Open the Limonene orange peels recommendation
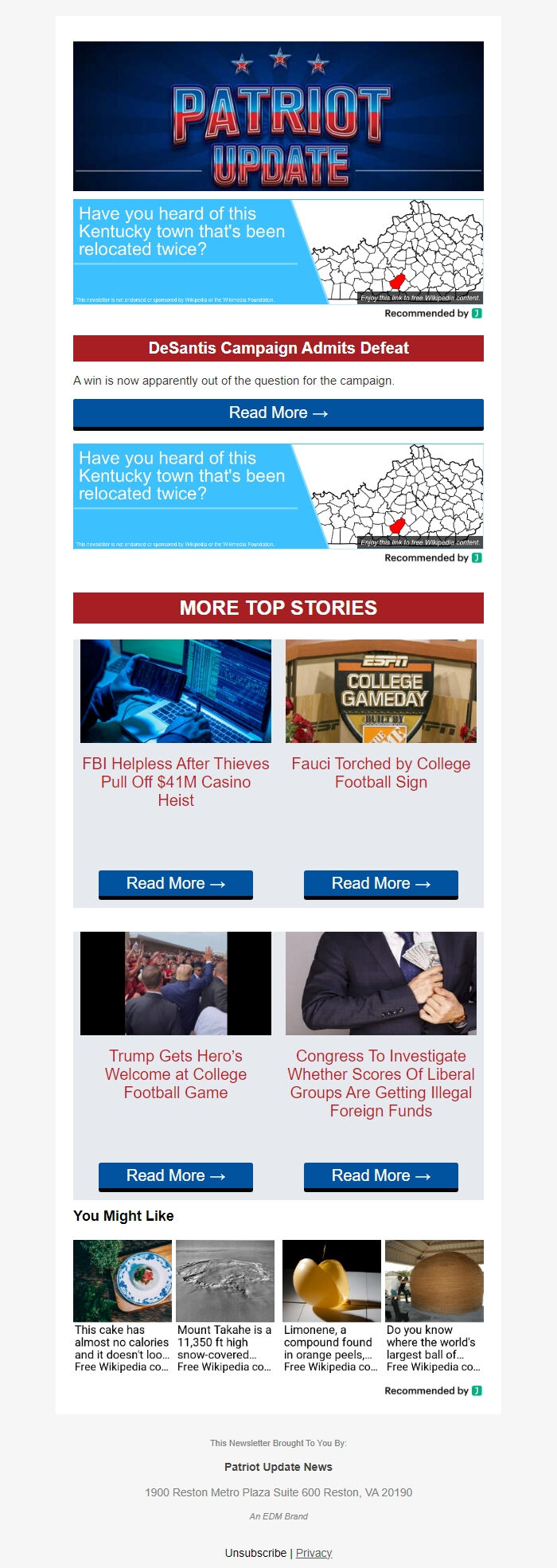The width and height of the screenshot is (557, 1568). coord(331,1306)
